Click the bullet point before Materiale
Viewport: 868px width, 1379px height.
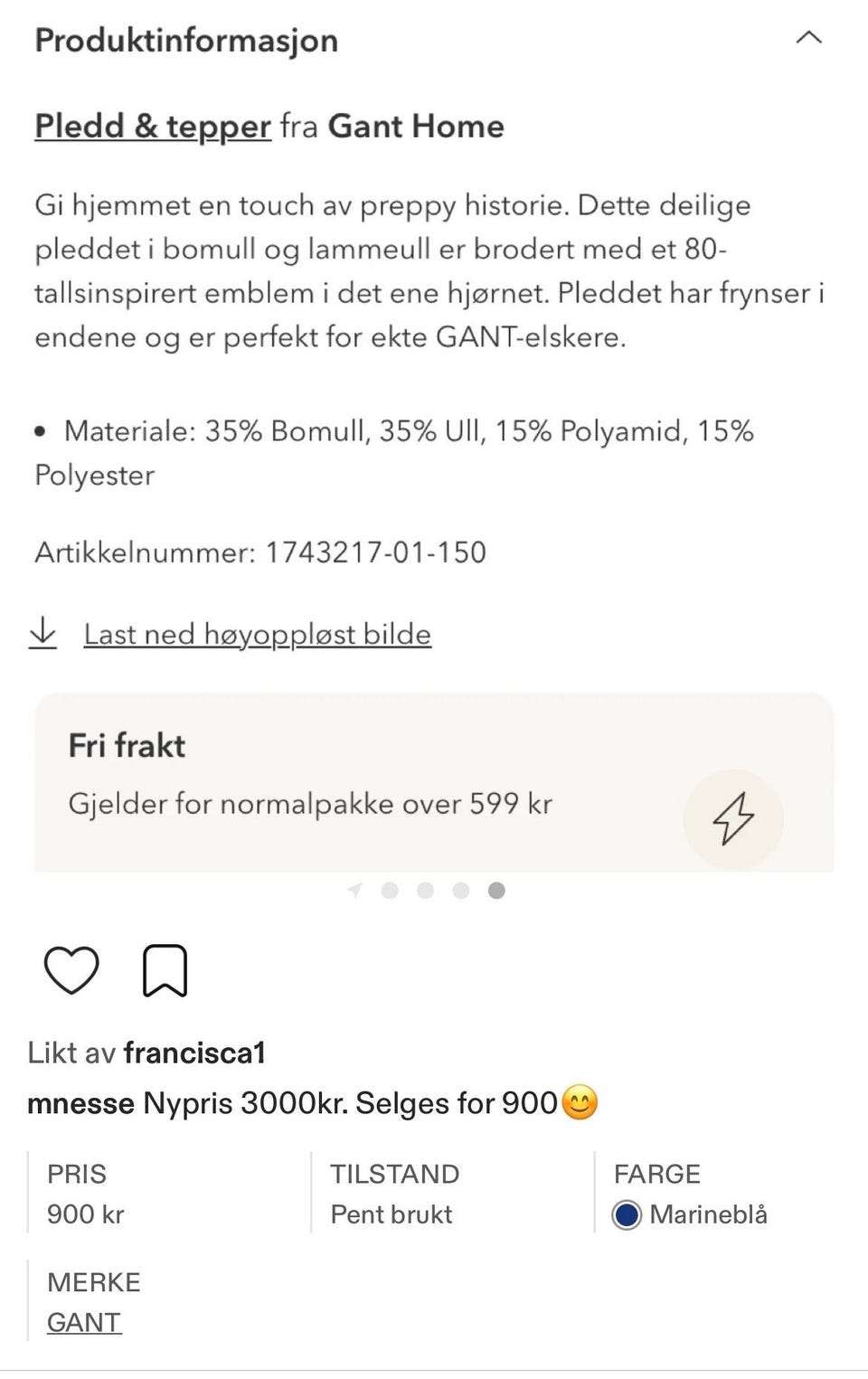(x=40, y=431)
